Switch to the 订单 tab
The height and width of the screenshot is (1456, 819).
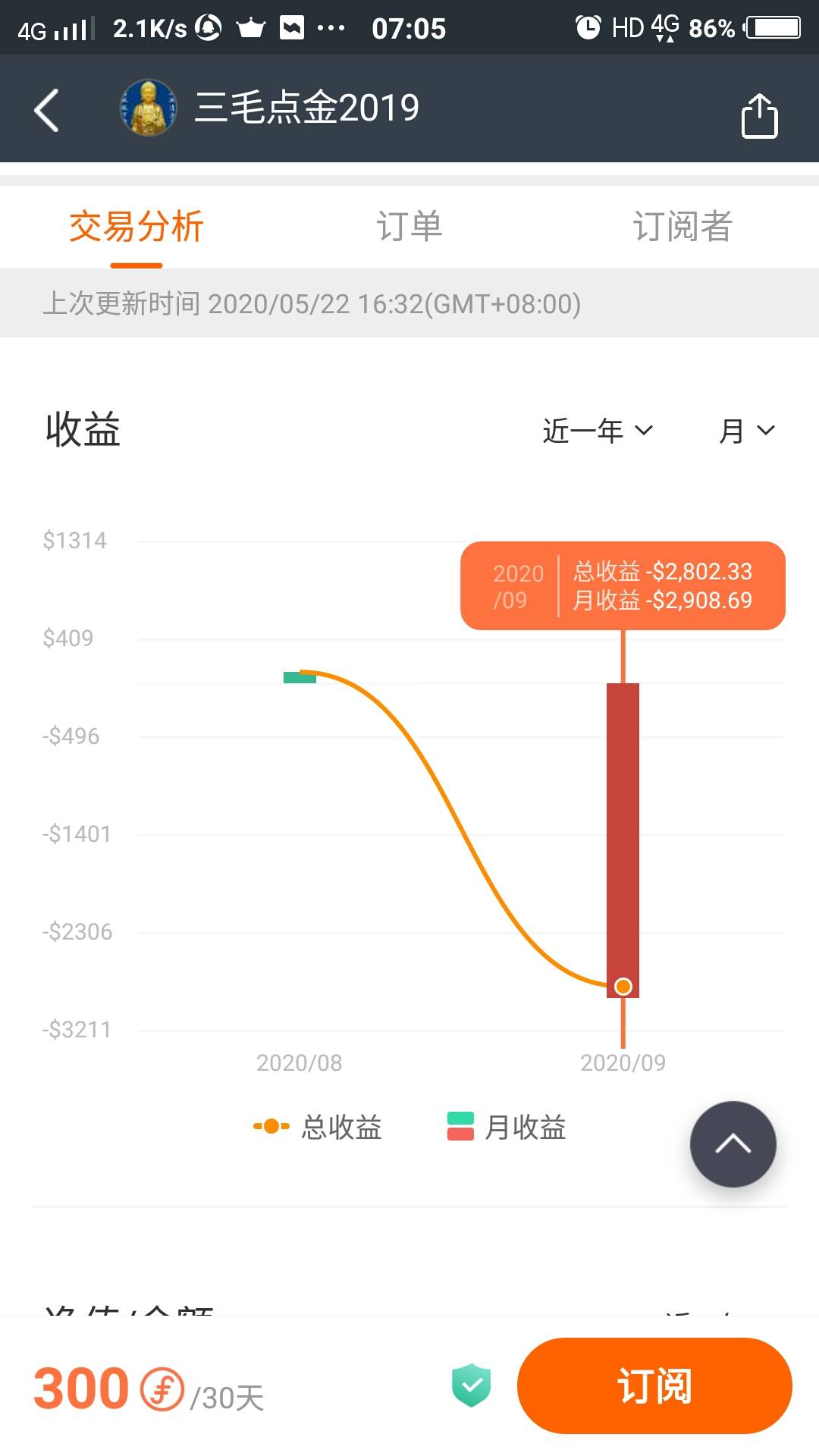[409, 226]
